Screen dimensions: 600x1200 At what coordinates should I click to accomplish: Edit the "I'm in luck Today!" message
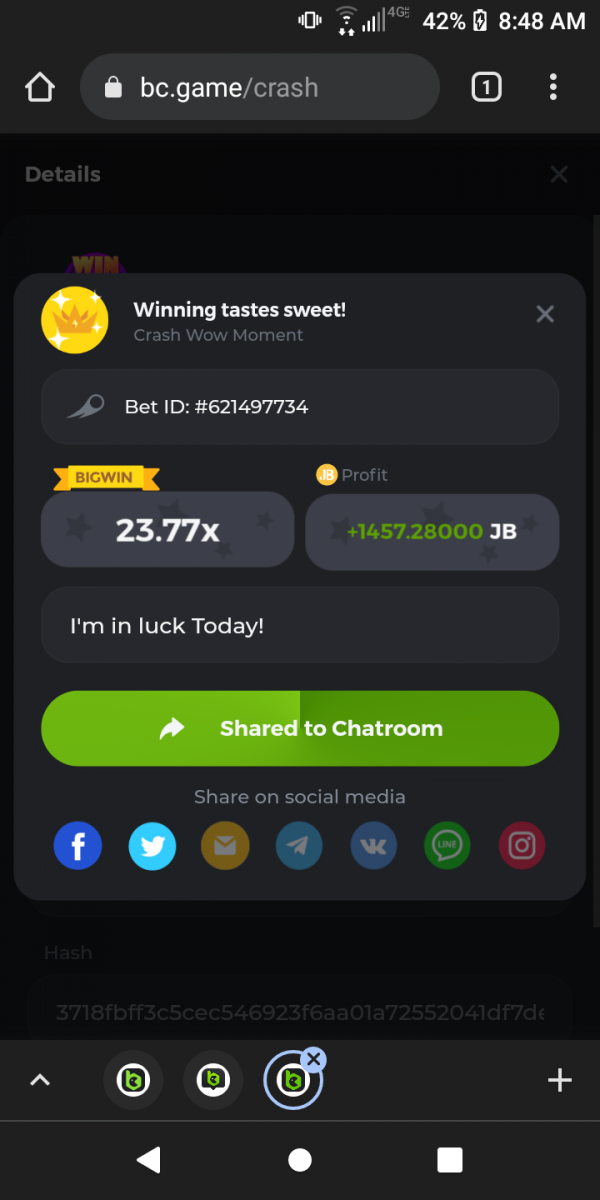point(300,626)
